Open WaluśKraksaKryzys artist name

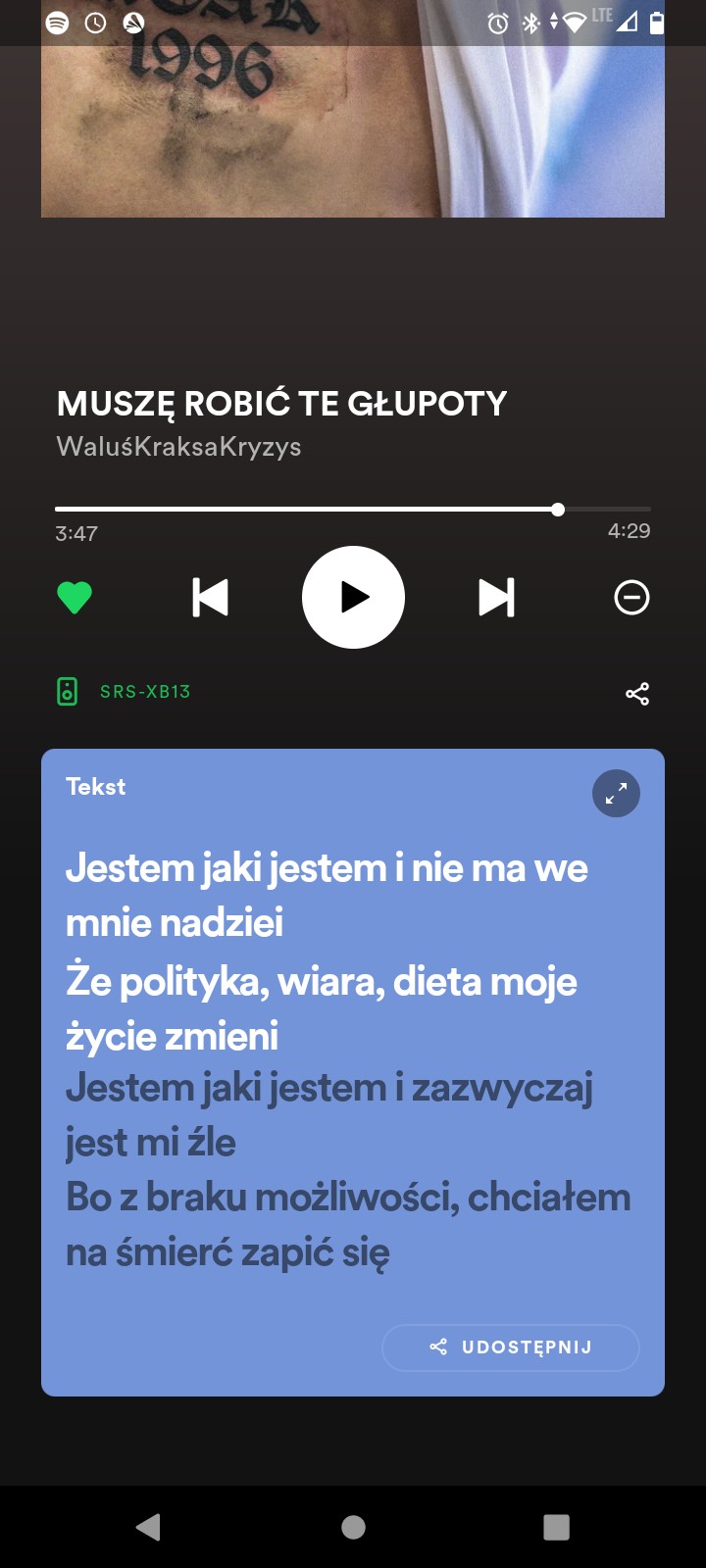[178, 447]
